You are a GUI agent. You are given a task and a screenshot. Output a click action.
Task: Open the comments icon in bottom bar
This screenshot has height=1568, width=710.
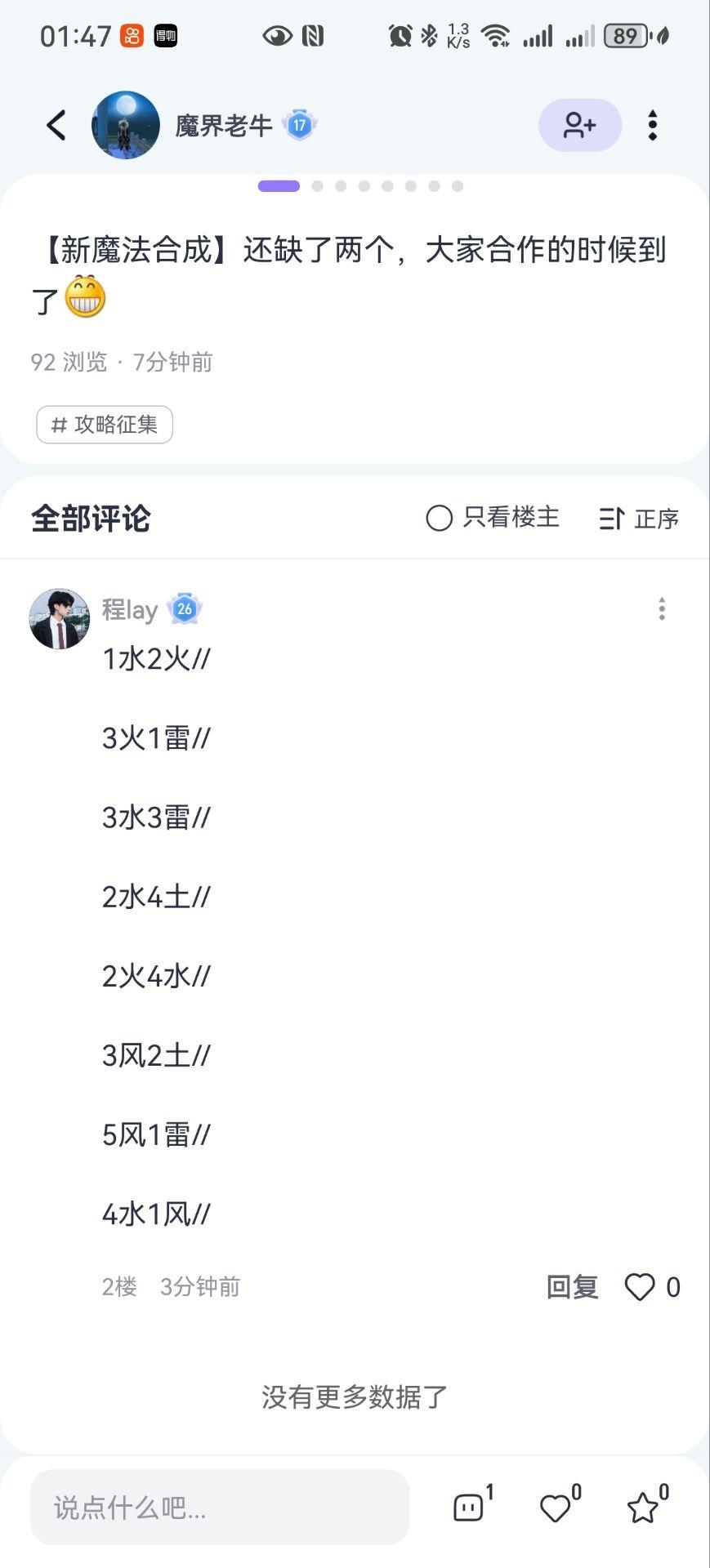(469, 1507)
